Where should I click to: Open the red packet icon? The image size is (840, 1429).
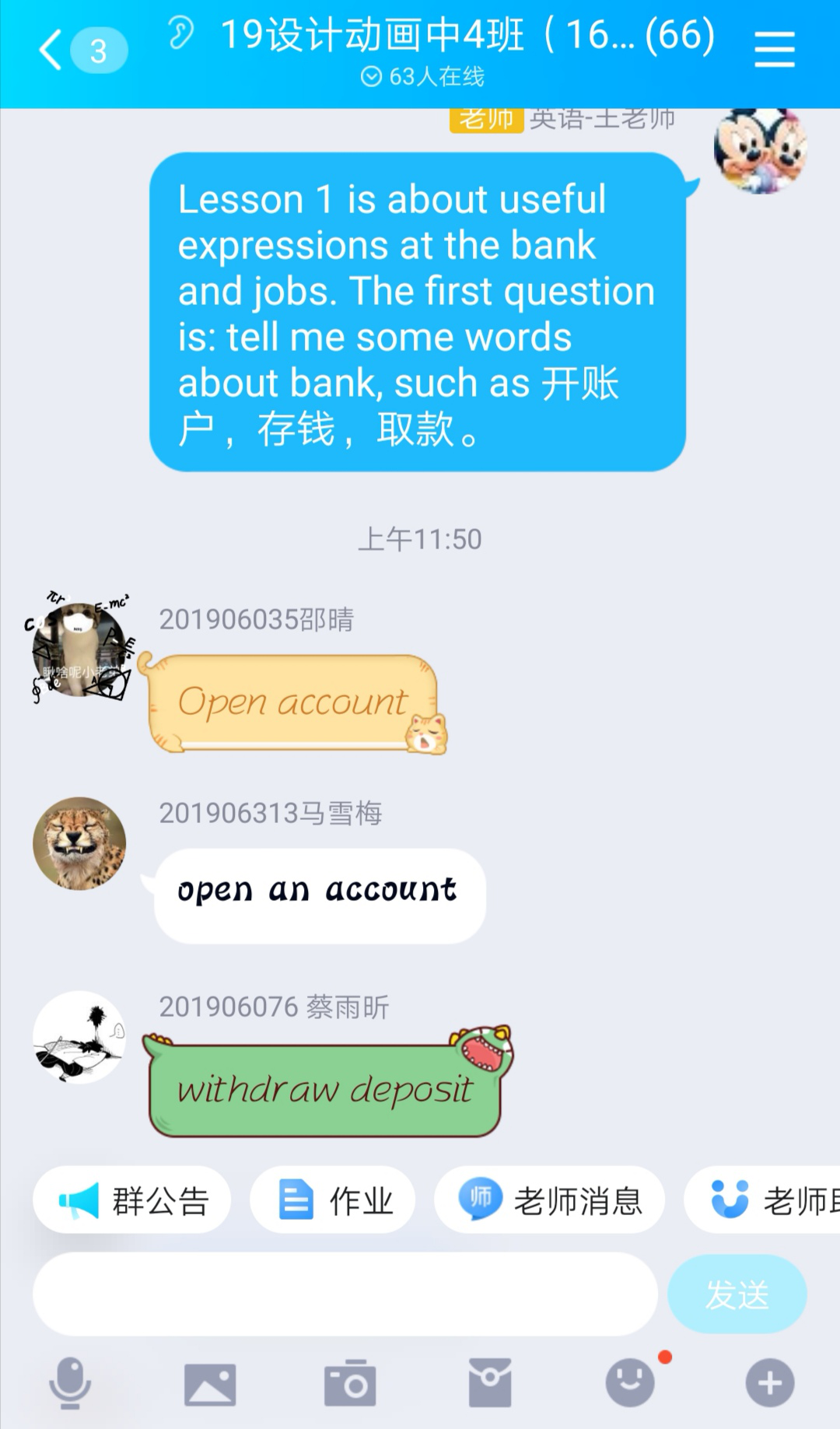pyautogui.click(x=490, y=1383)
